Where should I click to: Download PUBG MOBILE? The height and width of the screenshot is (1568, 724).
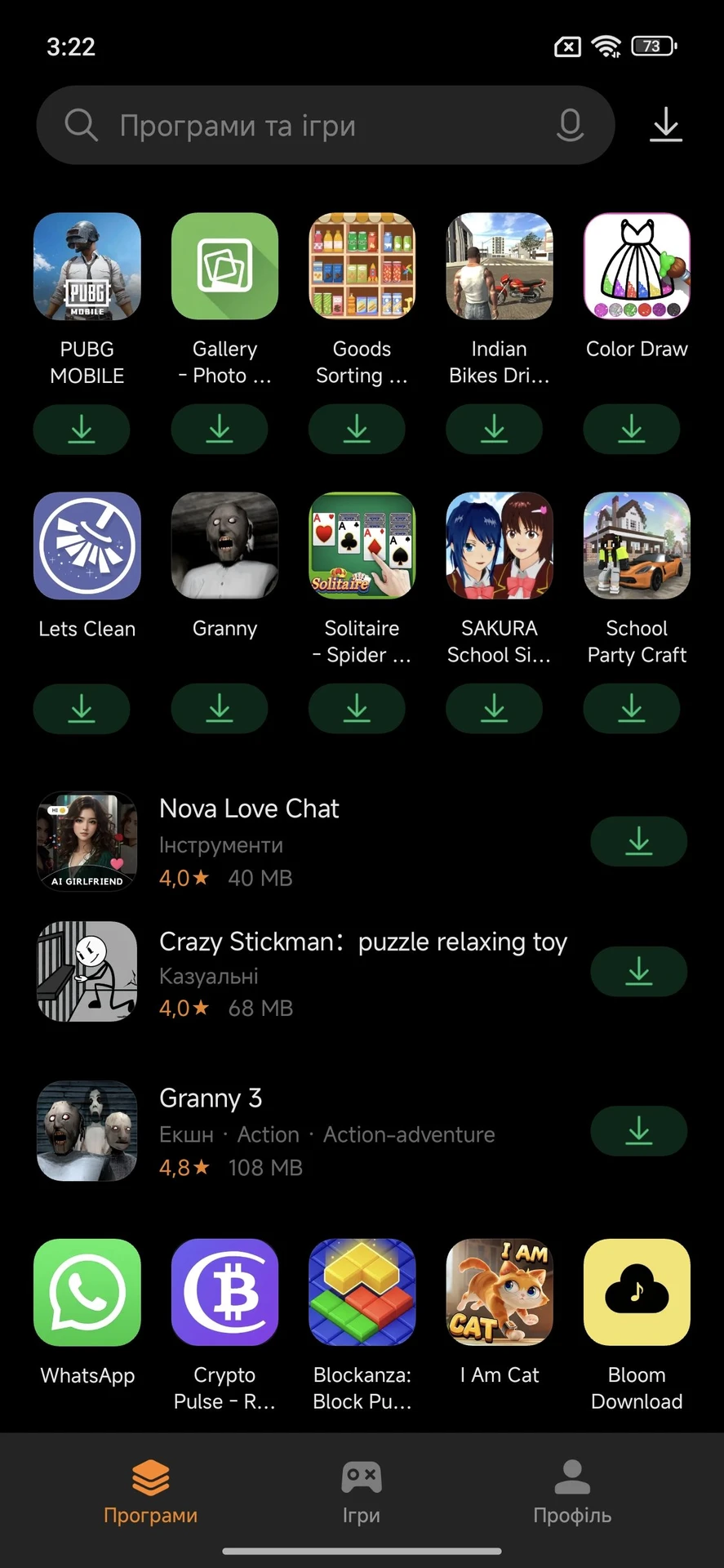click(x=82, y=430)
